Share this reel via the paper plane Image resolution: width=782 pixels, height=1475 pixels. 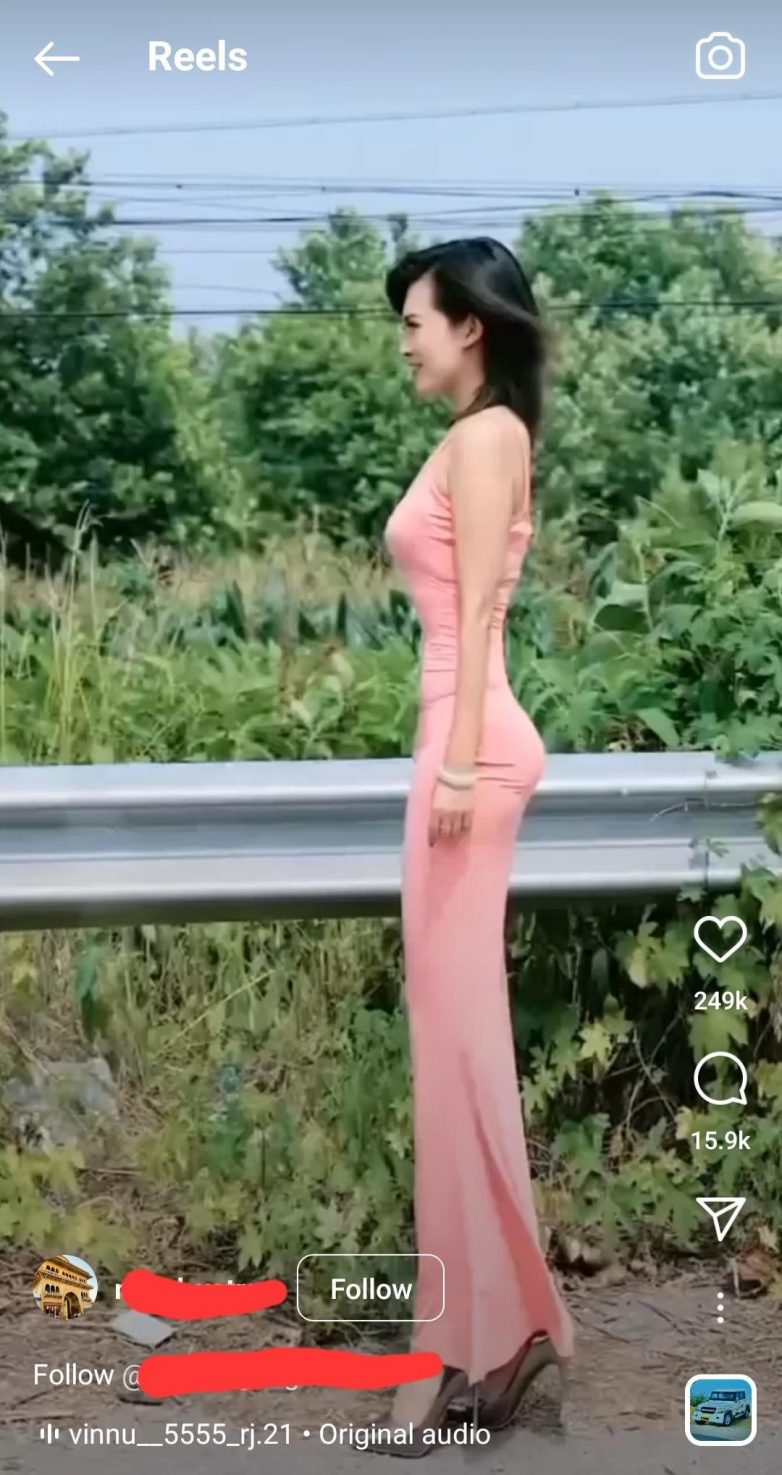[720, 1218]
